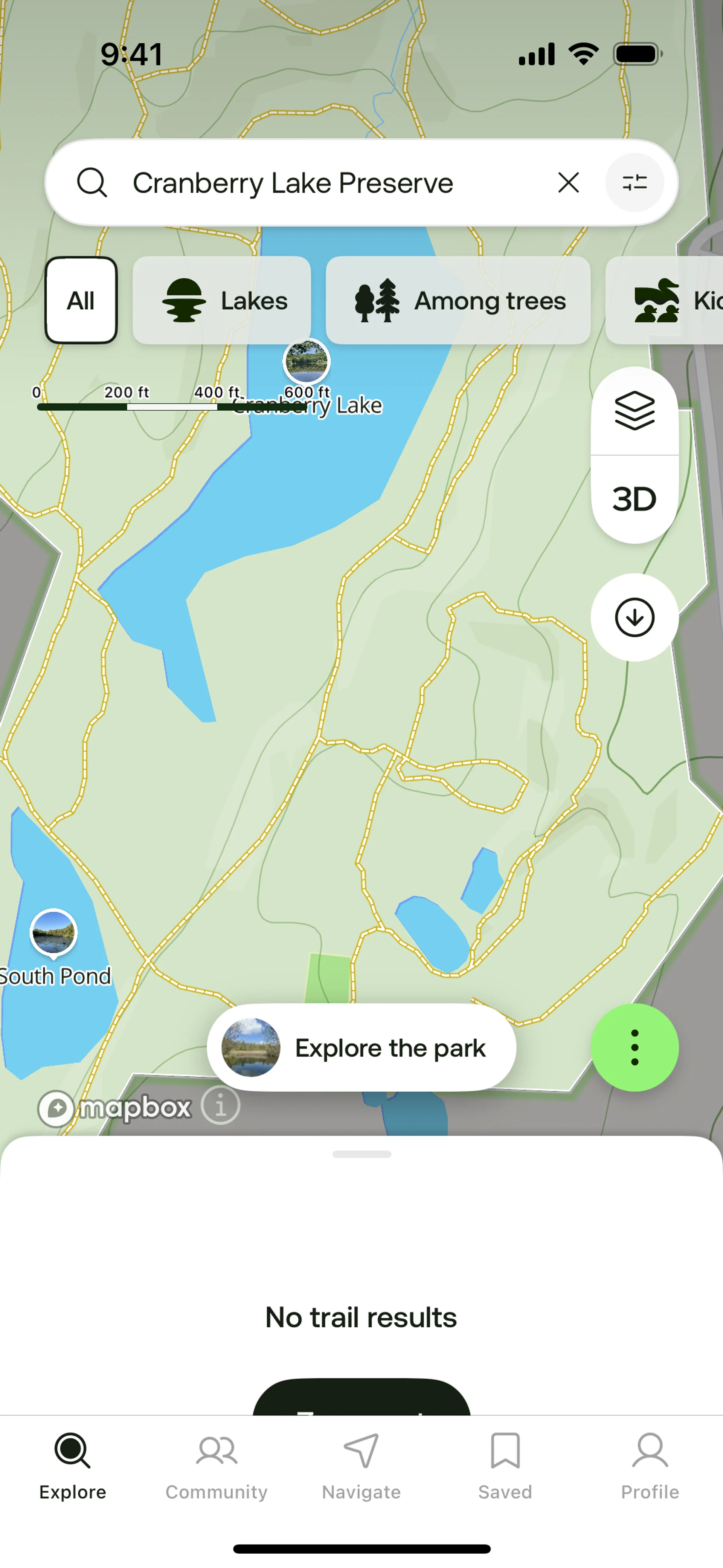Switch the map to 3D view

tap(634, 499)
